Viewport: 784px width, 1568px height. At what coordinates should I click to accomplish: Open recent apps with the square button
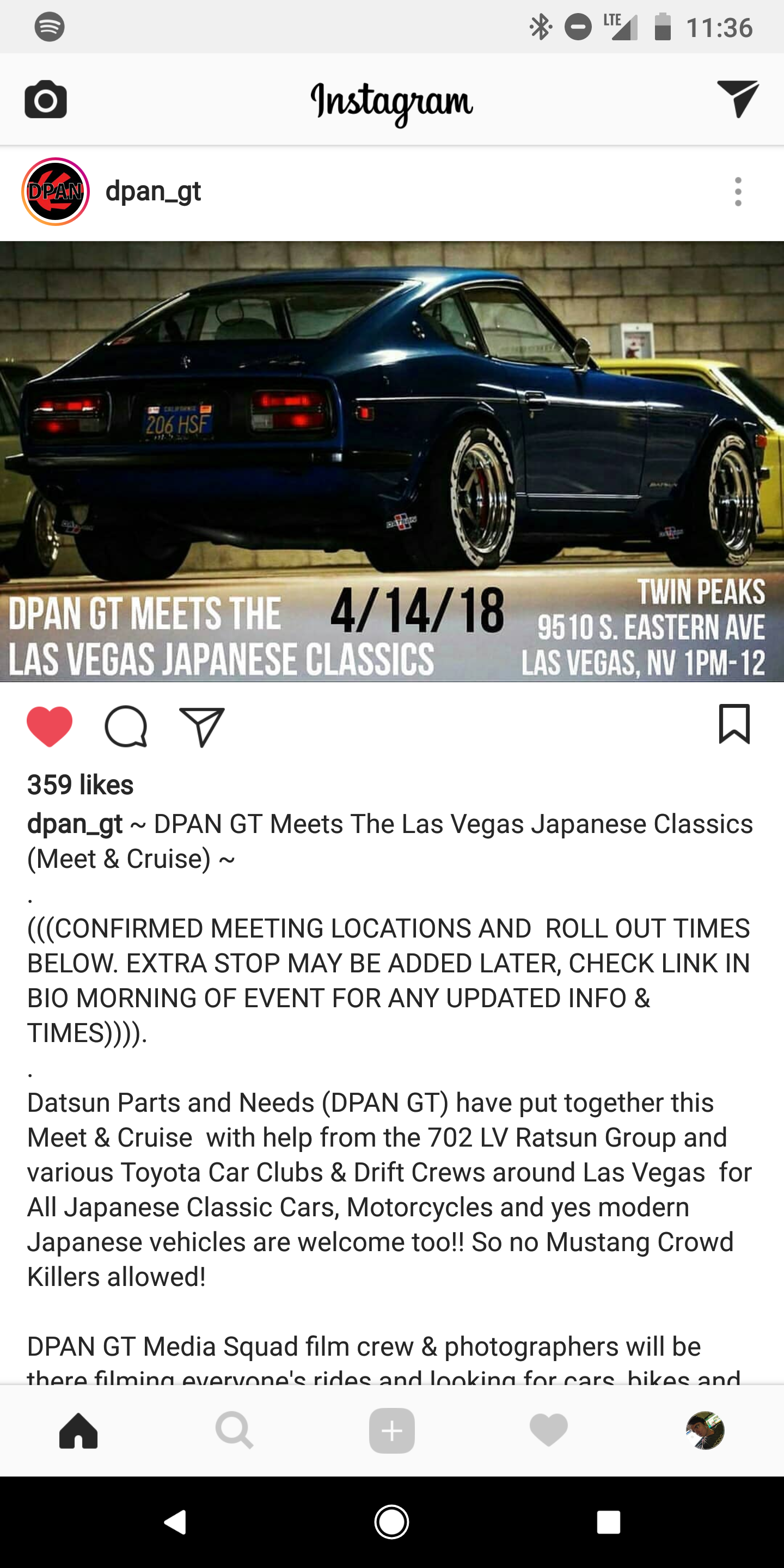(x=609, y=1522)
